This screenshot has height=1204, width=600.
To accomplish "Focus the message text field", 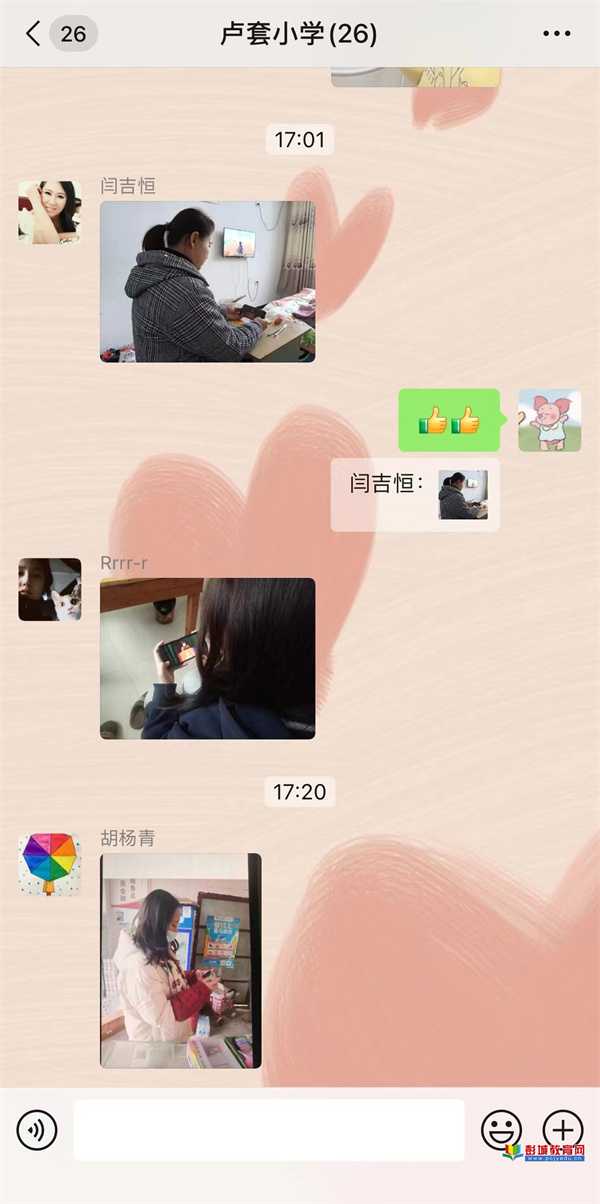I will (x=269, y=1131).
